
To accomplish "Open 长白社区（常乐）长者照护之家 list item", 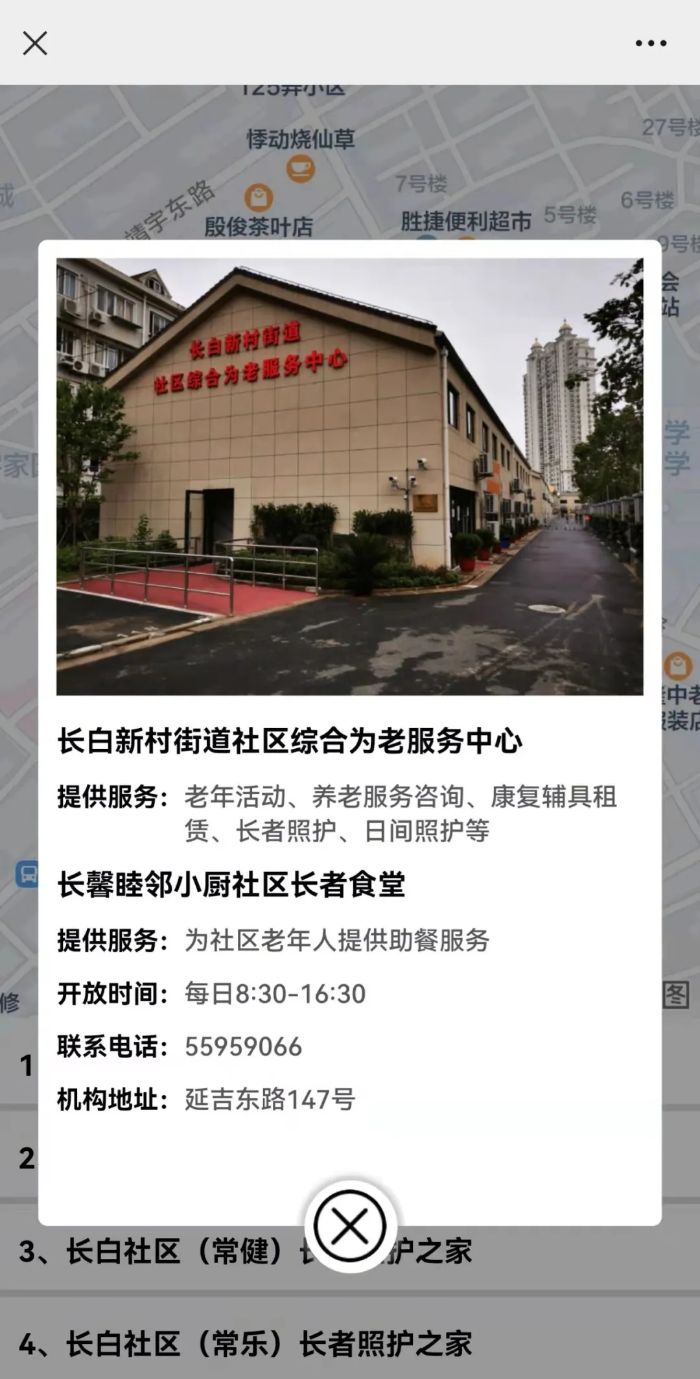I will pyautogui.click(x=245, y=1344).
